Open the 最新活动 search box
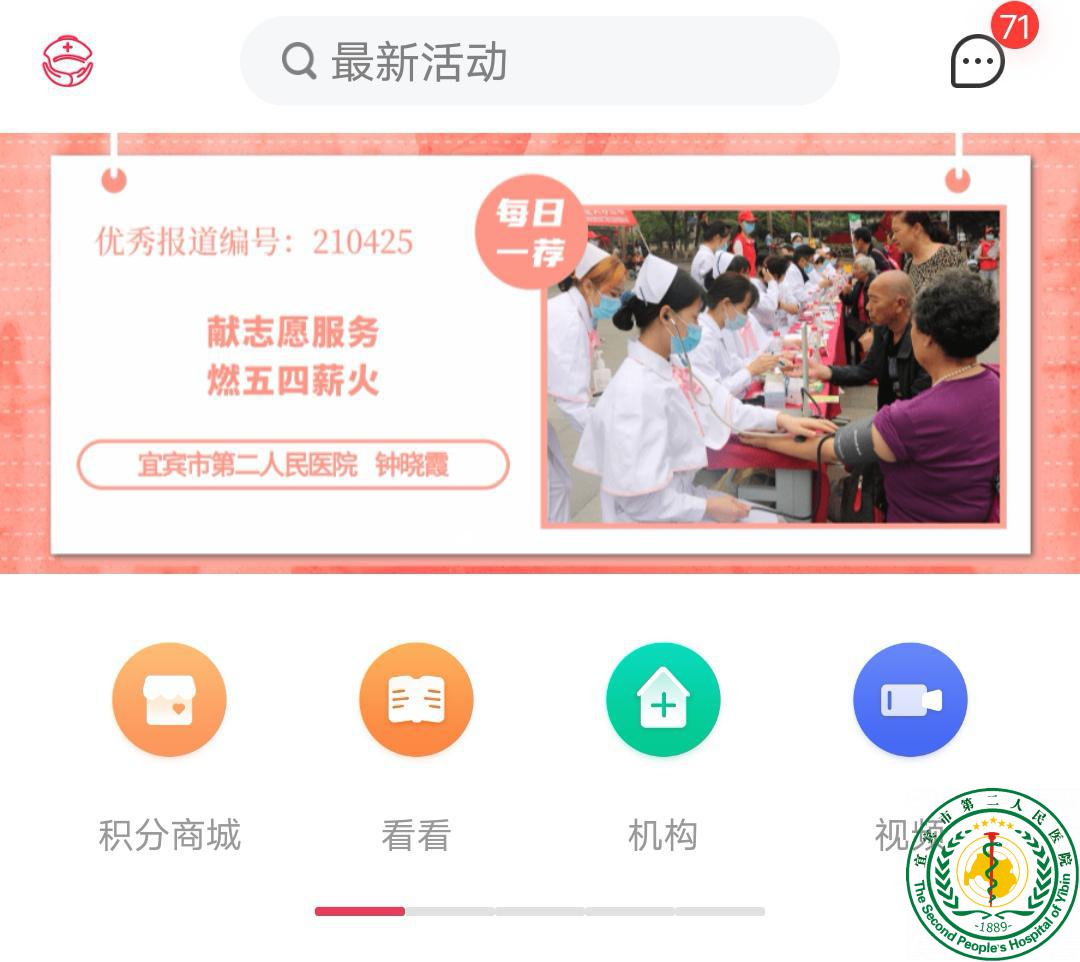Viewport: 1080px width, 962px height. pyautogui.click(x=538, y=62)
